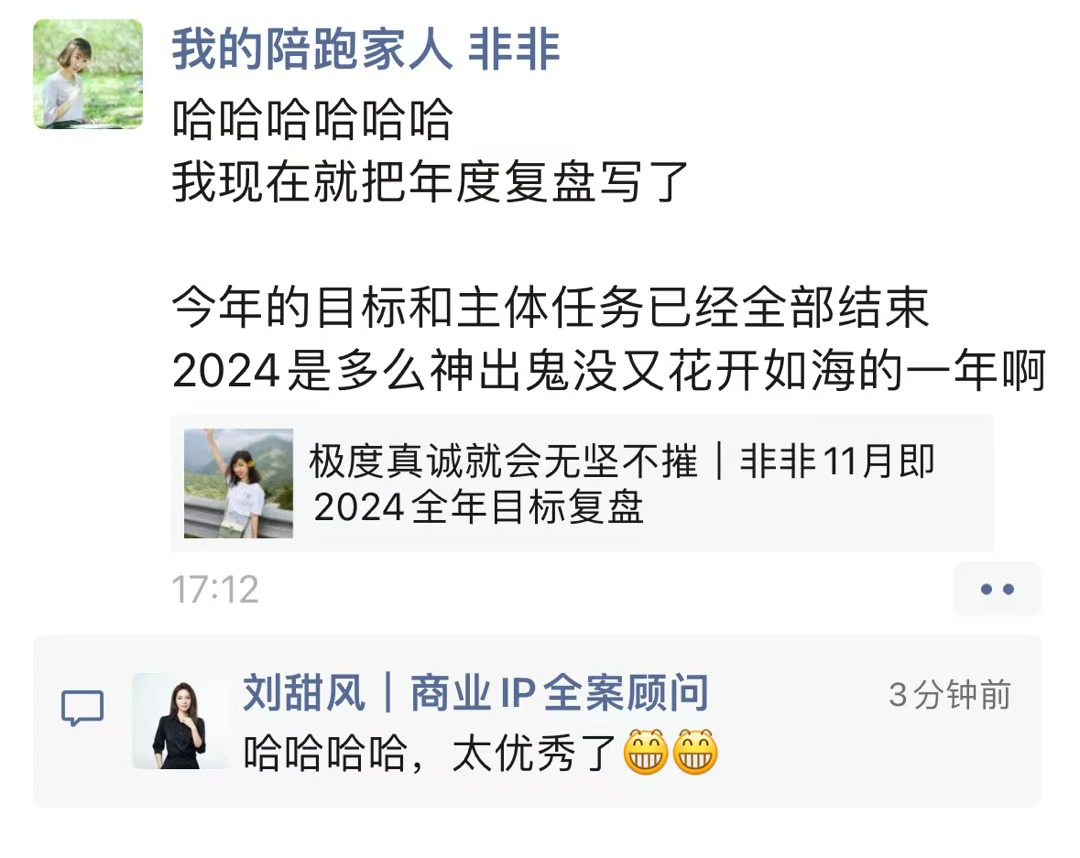The image size is (1080, 858).
Task: Open the shared article 极度真诚就会无坚不摧
Action: (x=582, y=484)
